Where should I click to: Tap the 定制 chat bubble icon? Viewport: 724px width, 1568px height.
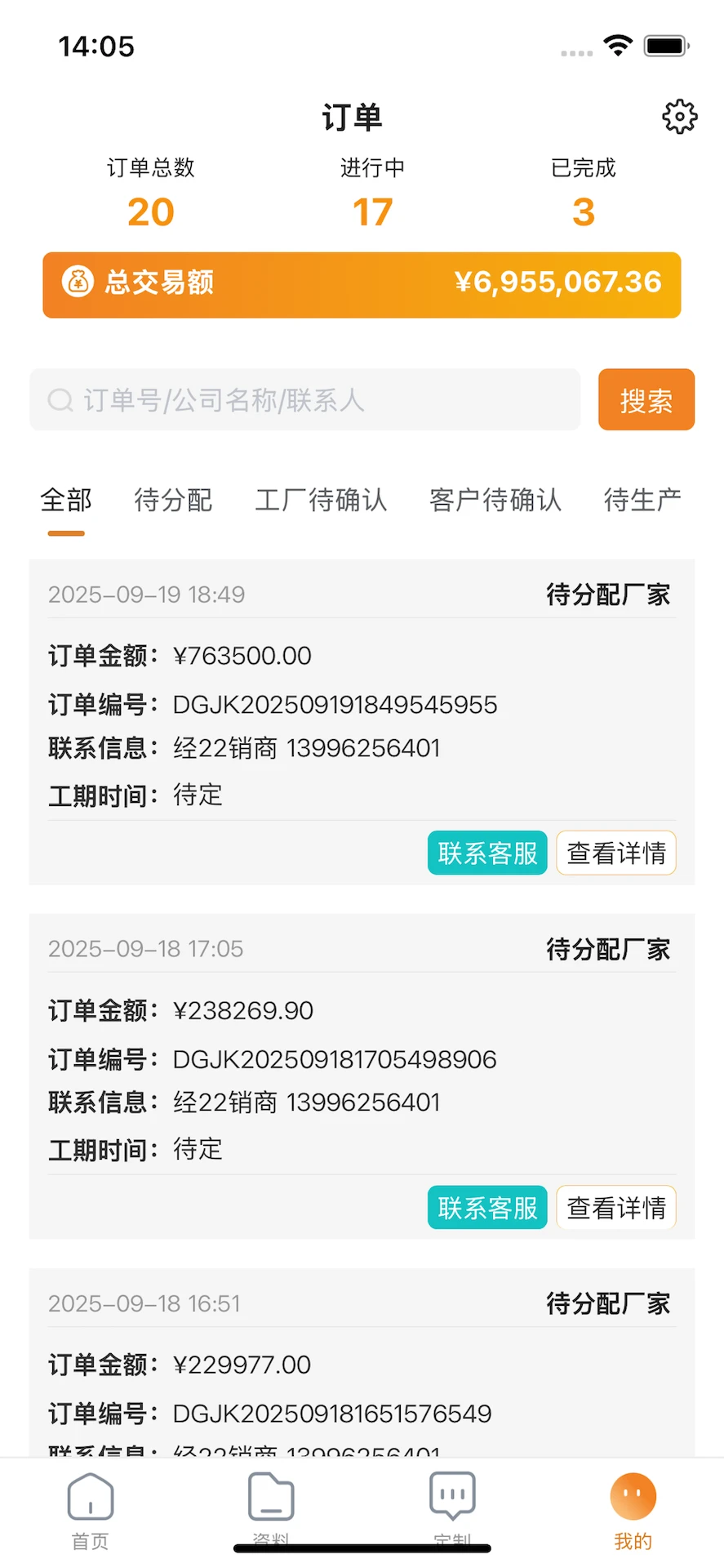(x=451, y=1509)
